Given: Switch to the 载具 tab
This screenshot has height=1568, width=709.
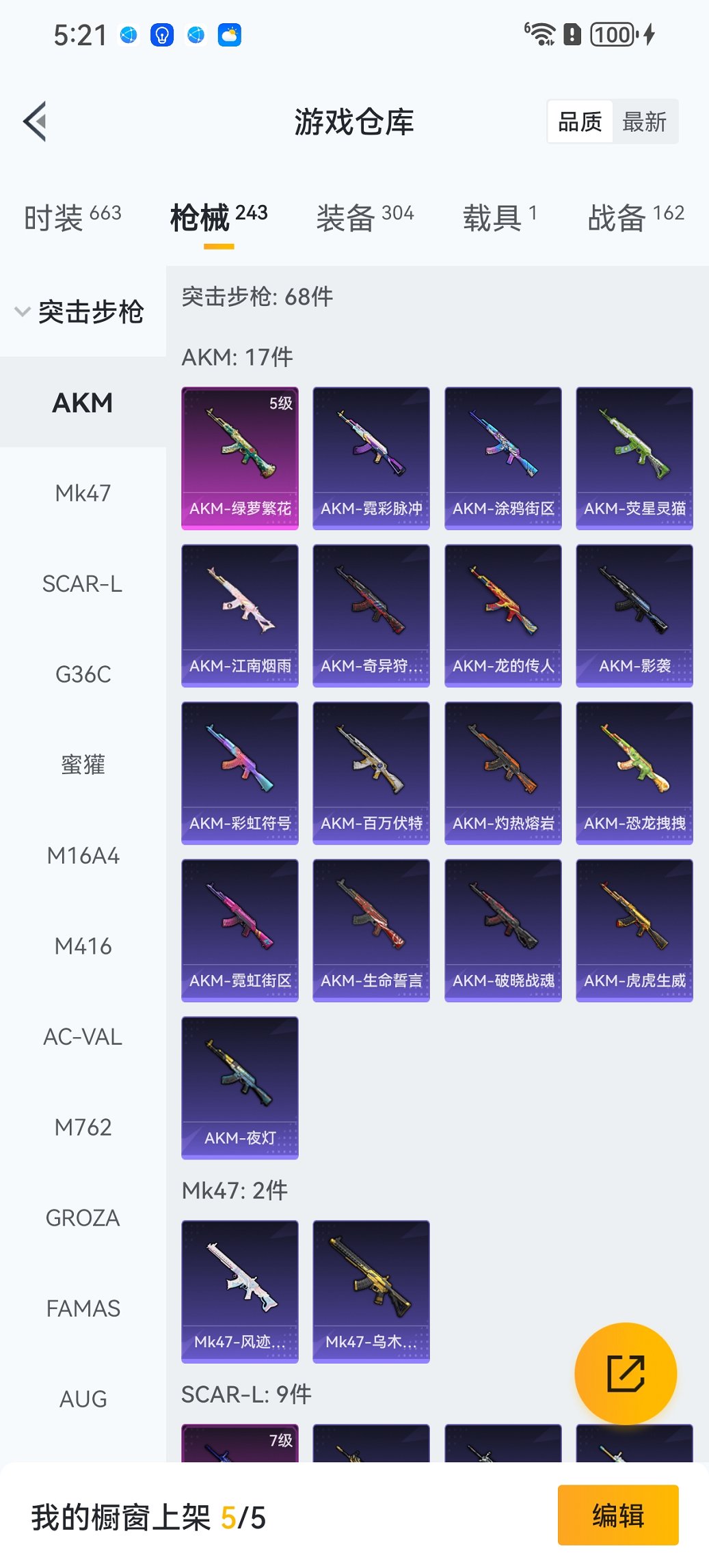Looking at the screenshot, I should (499, 217).
